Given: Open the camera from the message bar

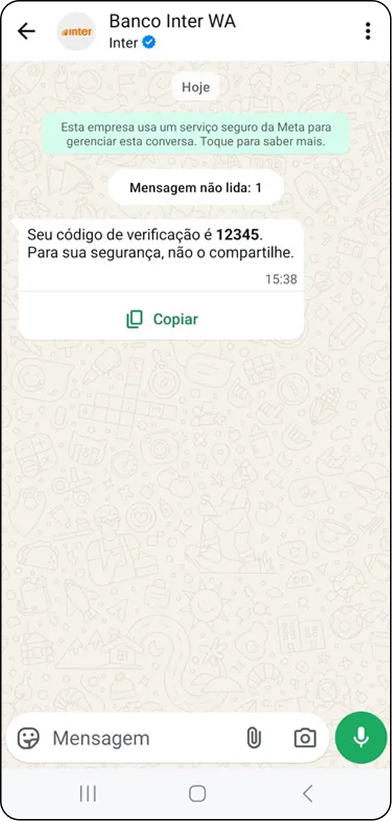Looking at the screenshot, I should click(x=305, y=738).
